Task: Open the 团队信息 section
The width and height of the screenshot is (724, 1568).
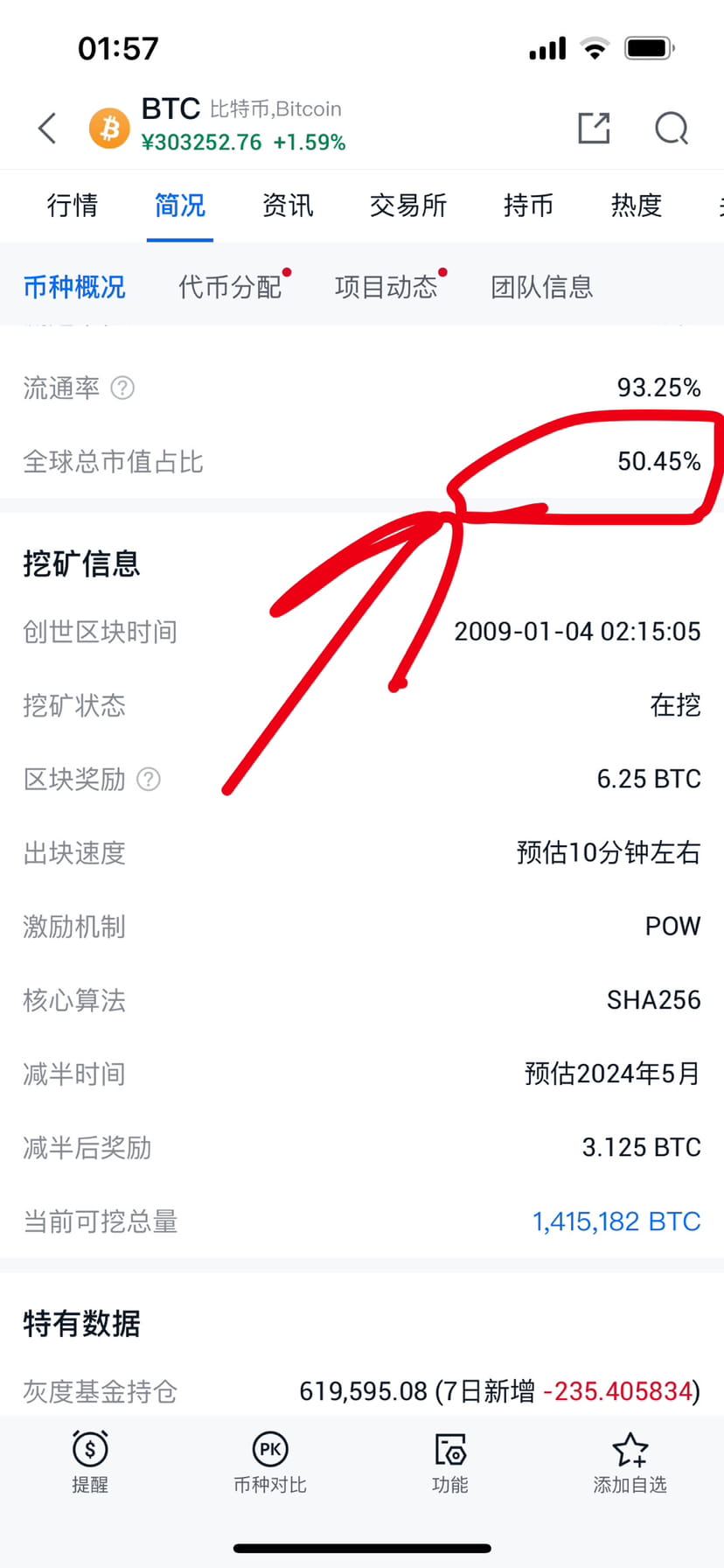Action: 540,286
